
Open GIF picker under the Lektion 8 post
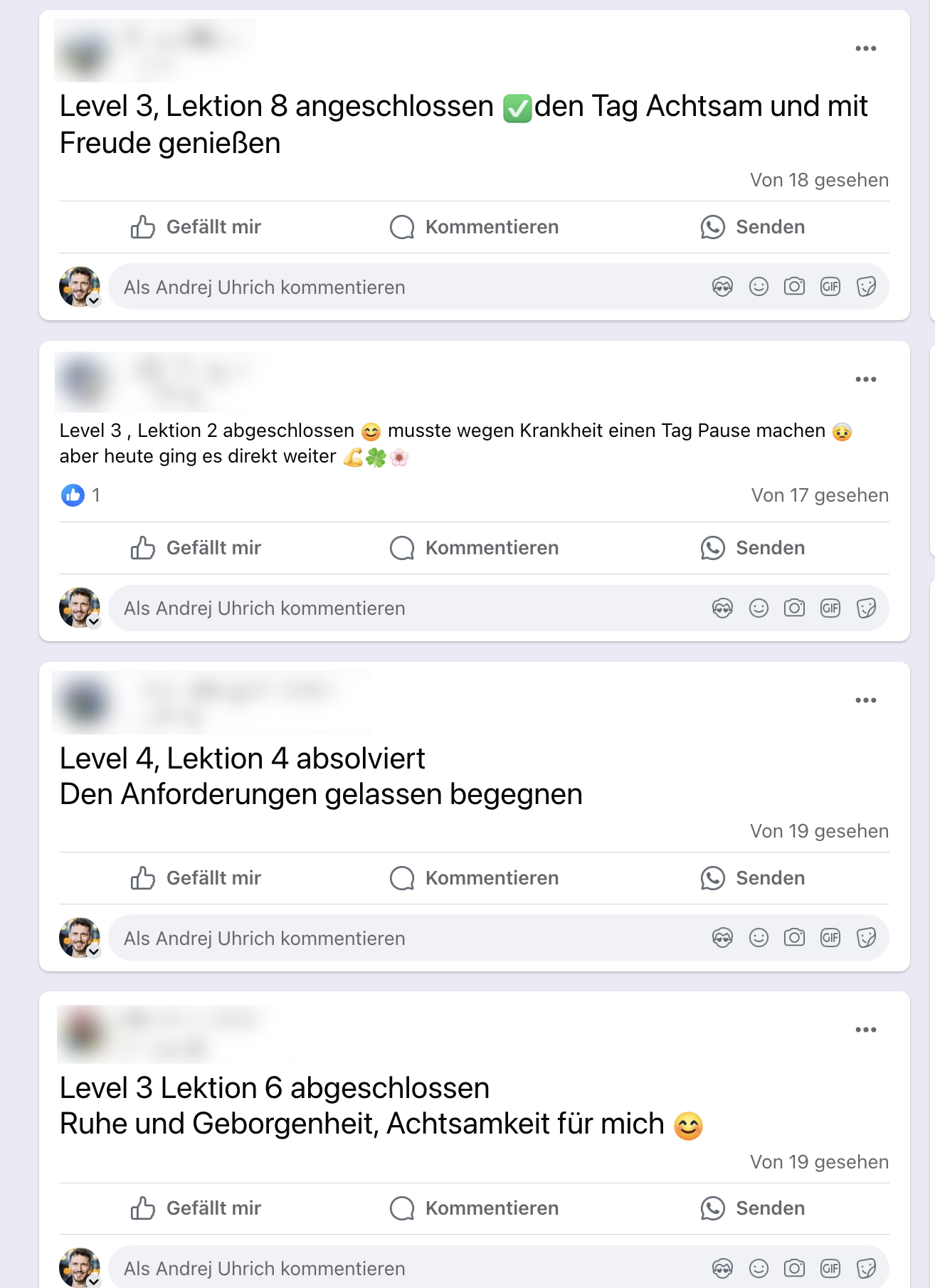click(x=830, y=287)
